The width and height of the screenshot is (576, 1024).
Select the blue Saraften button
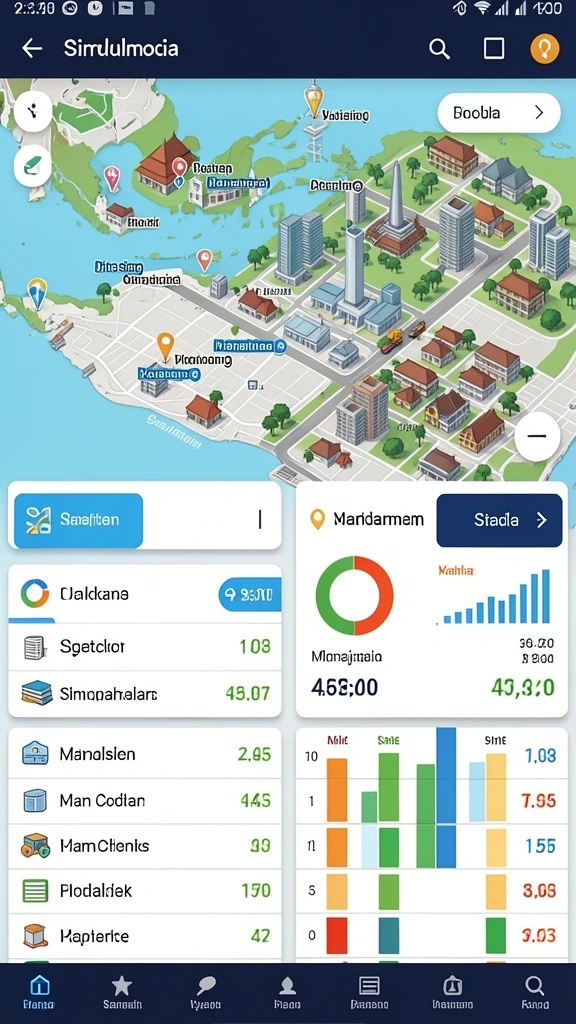(x=78, y=520)
